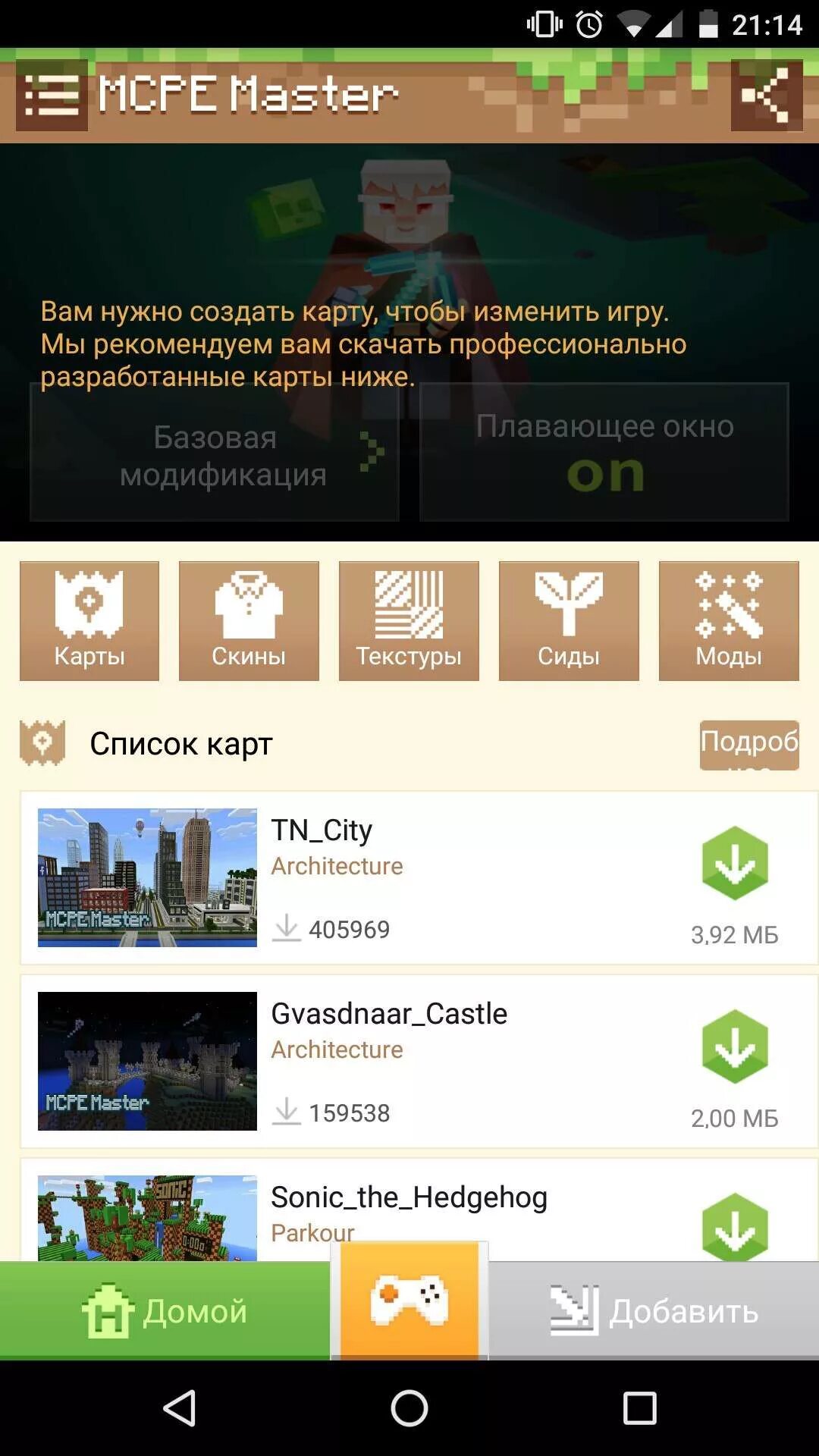Open the Моды category
Viewport: 819px width, 1456px height.
[729, 621]
